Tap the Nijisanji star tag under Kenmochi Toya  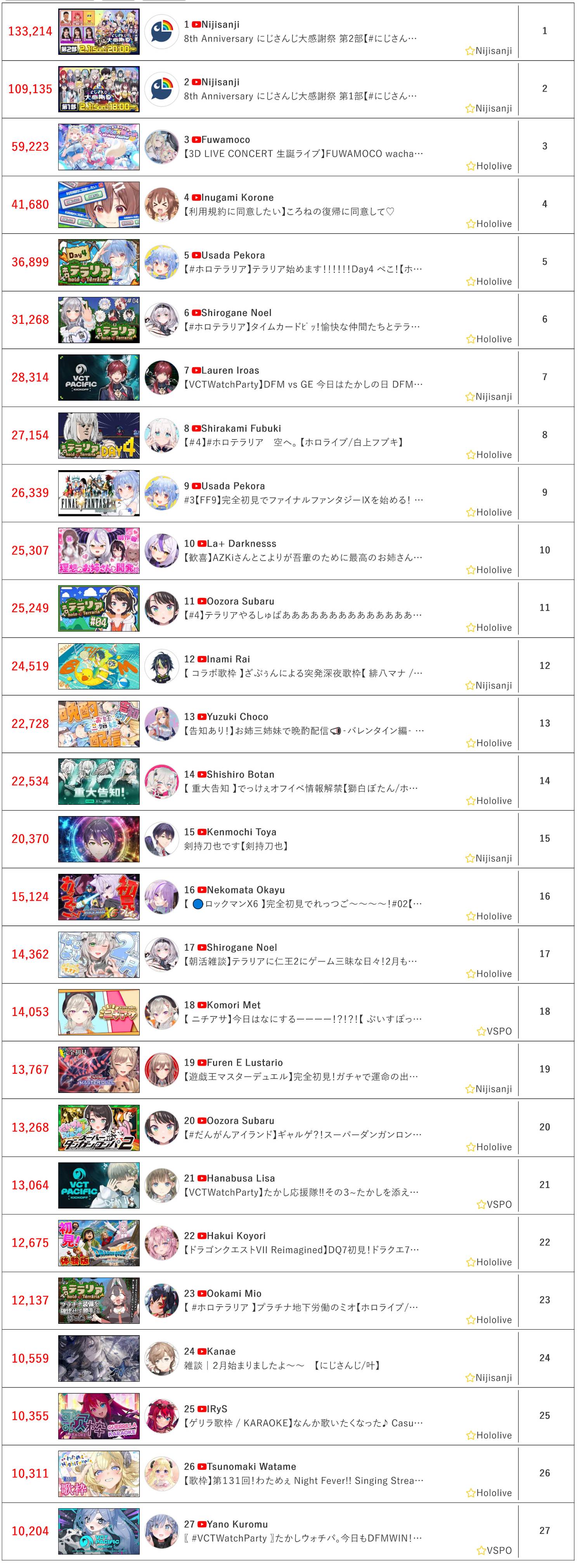coord(489,858)
